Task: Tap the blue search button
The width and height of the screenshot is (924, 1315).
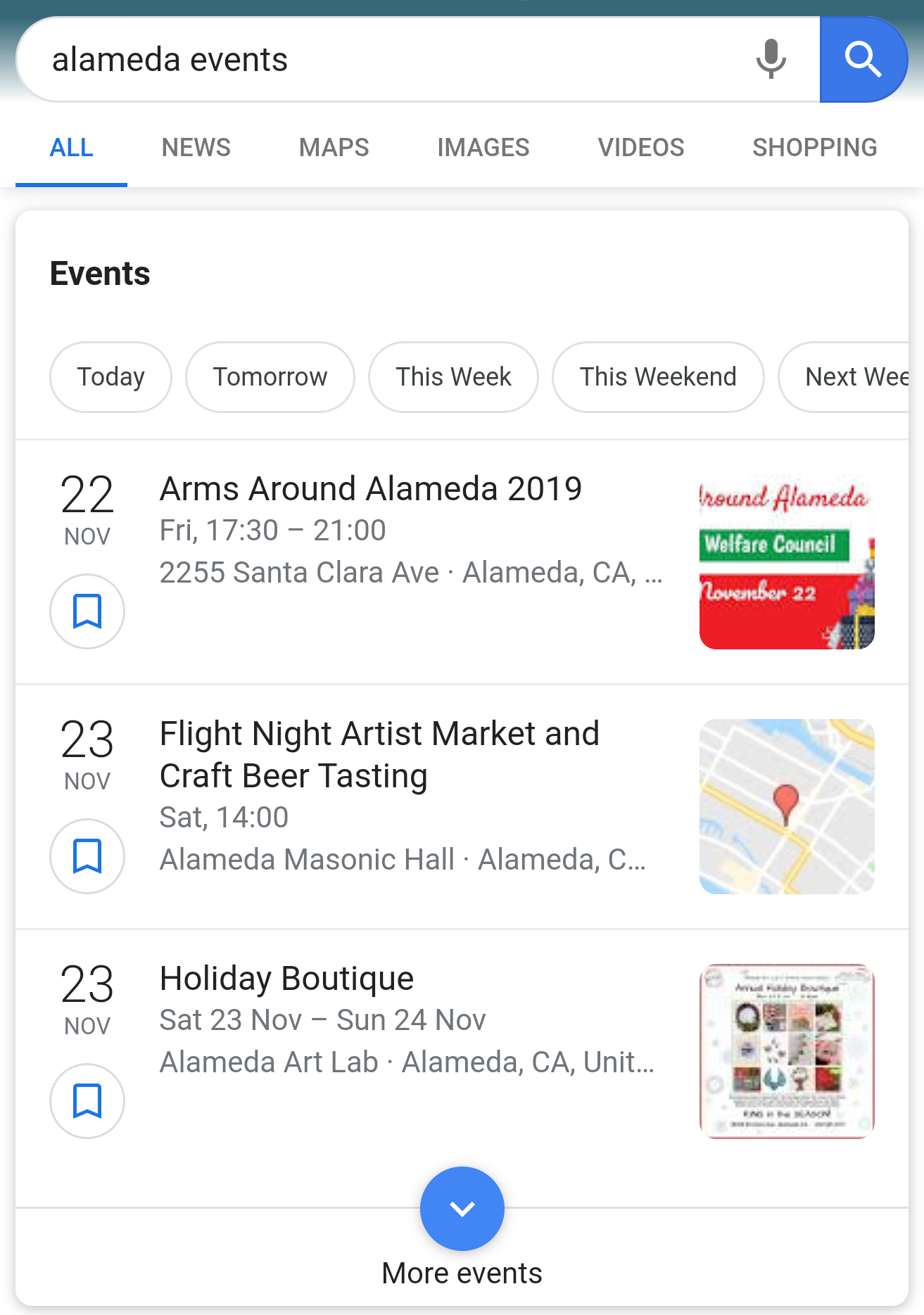Action: [863, 59]
